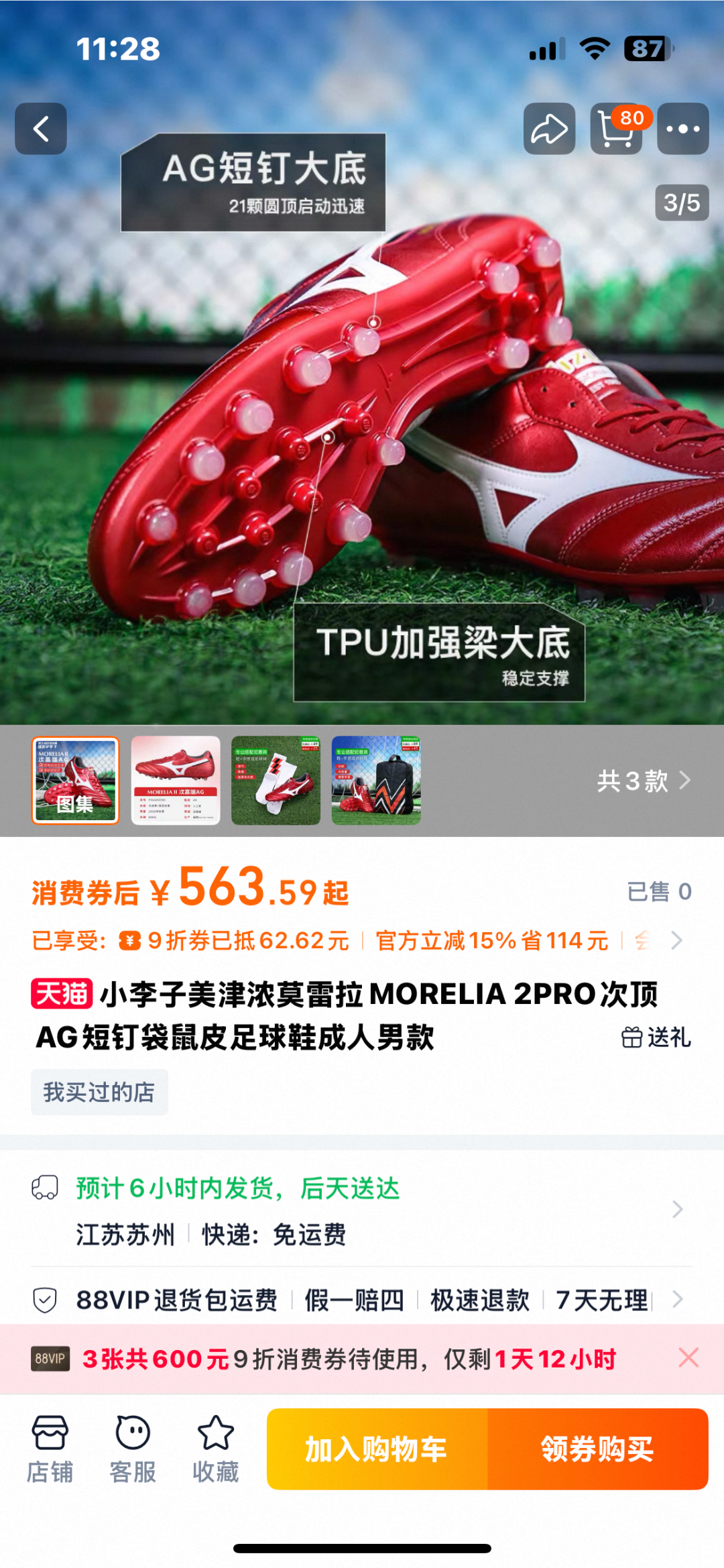Select the 图集 gallery thumbnail
Screen dimensions: 724x1568
coord(75,780)
